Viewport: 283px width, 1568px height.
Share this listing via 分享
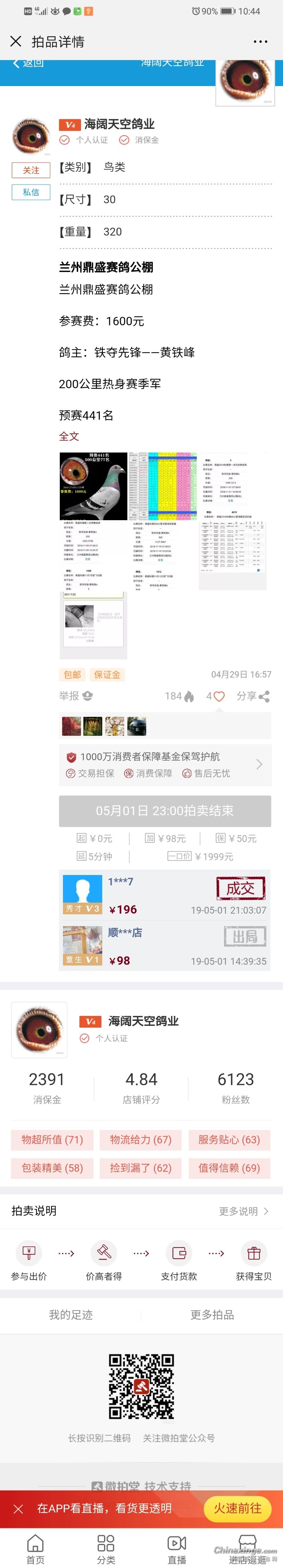(x=253, y=696)
